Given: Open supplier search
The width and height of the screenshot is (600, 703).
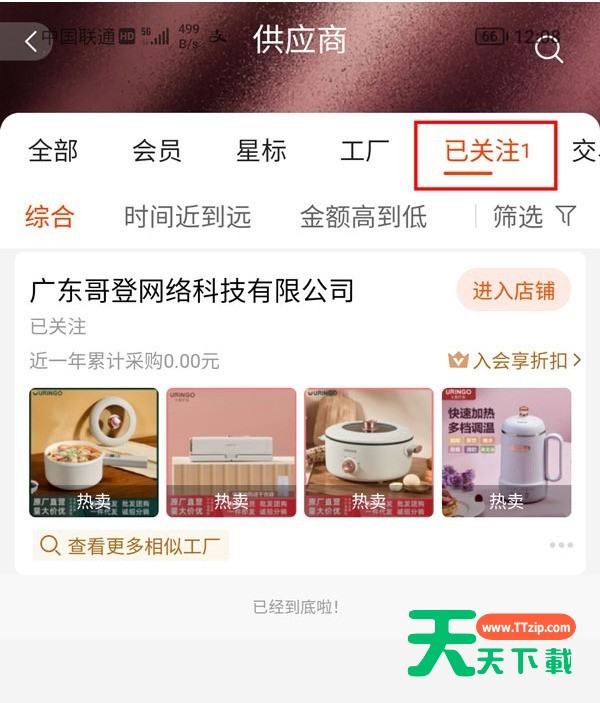Looking at the screenshot, I should pos(549,49).
